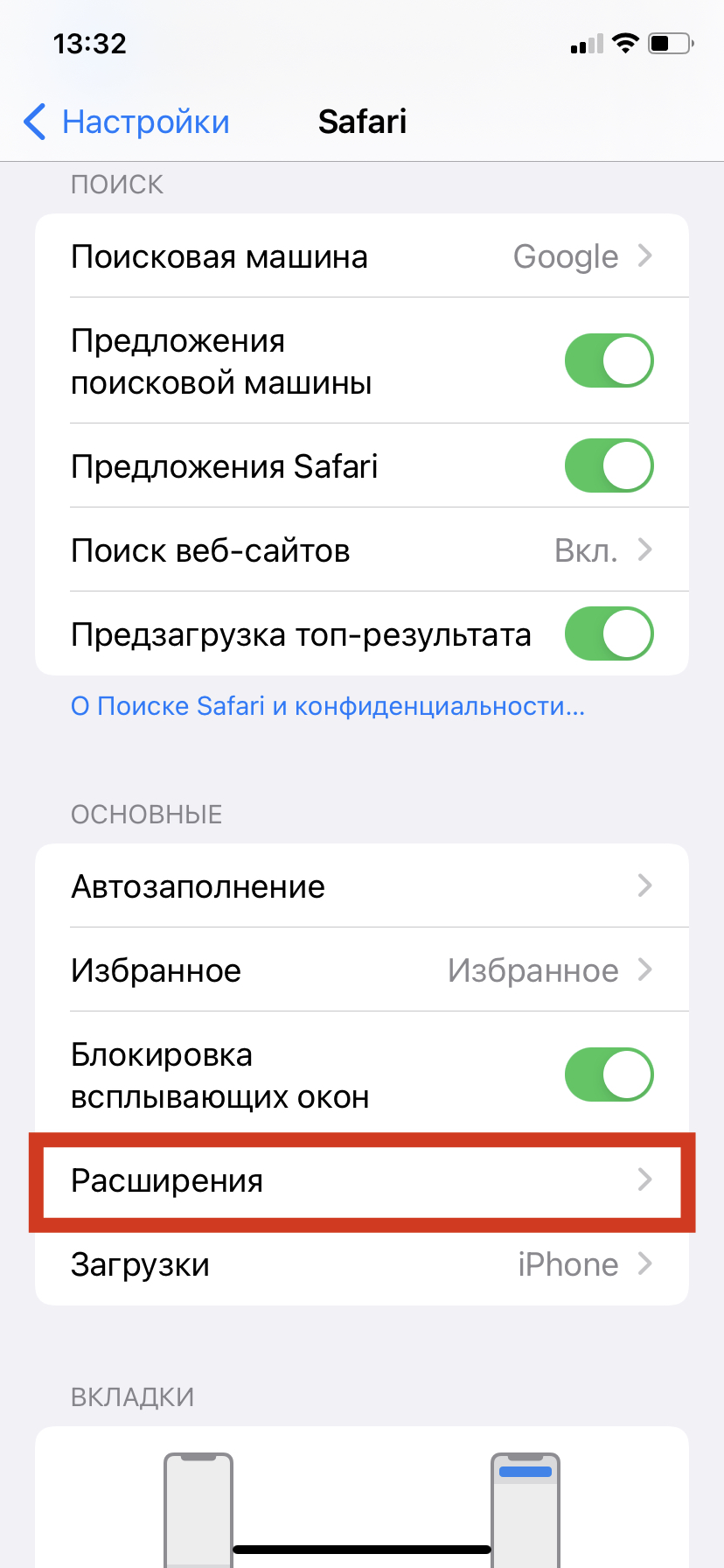
Task: Open Автозаполнение settings
Action: [x=362, y=886]
